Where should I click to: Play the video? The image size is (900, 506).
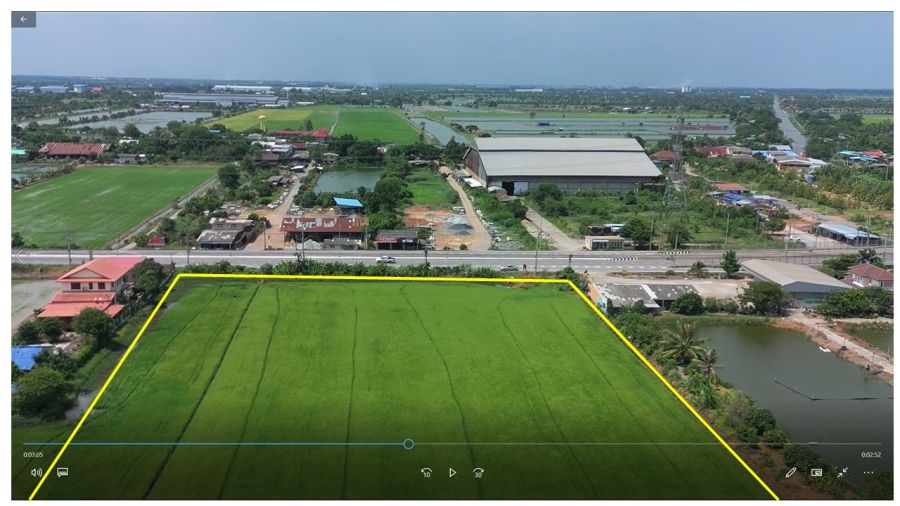coord(452,472)
